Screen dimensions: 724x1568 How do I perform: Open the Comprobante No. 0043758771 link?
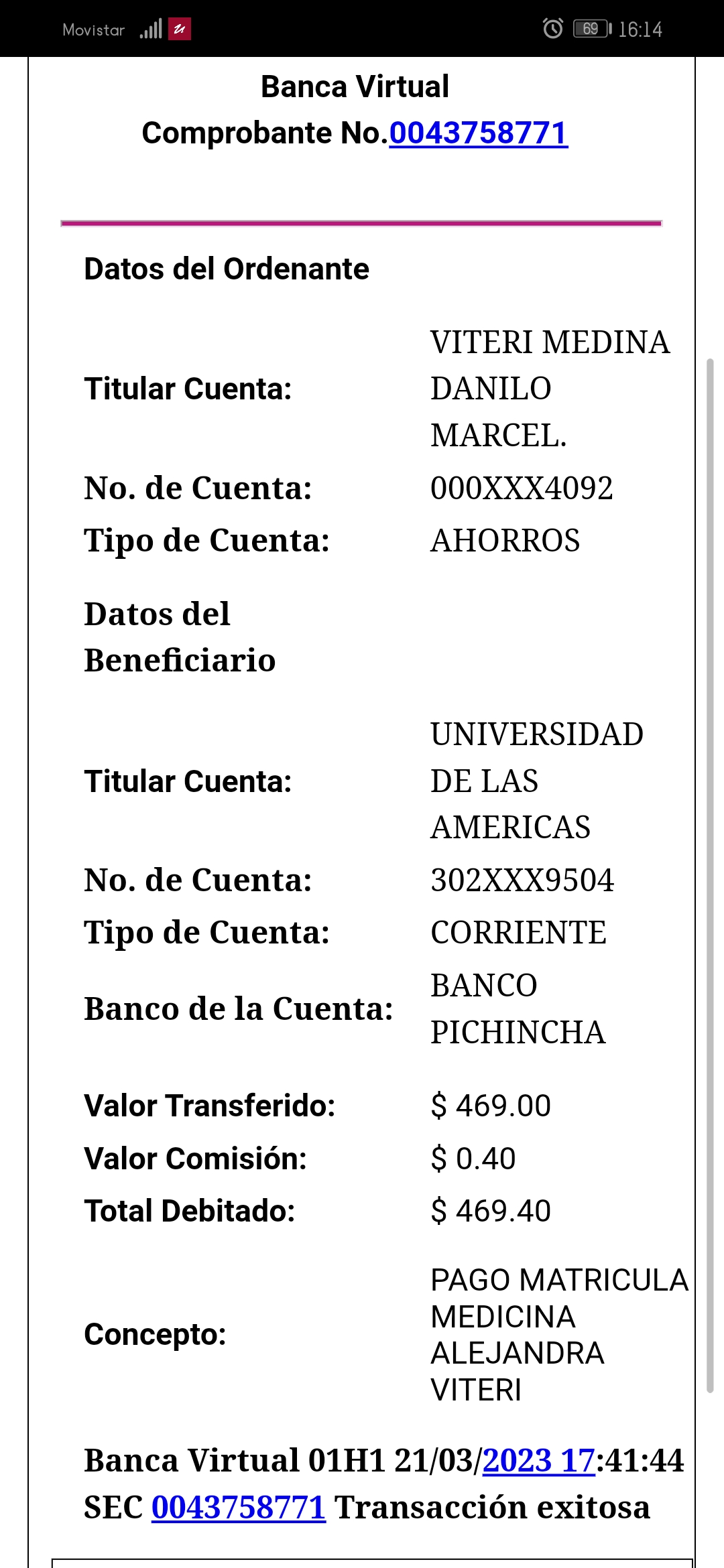478,133
